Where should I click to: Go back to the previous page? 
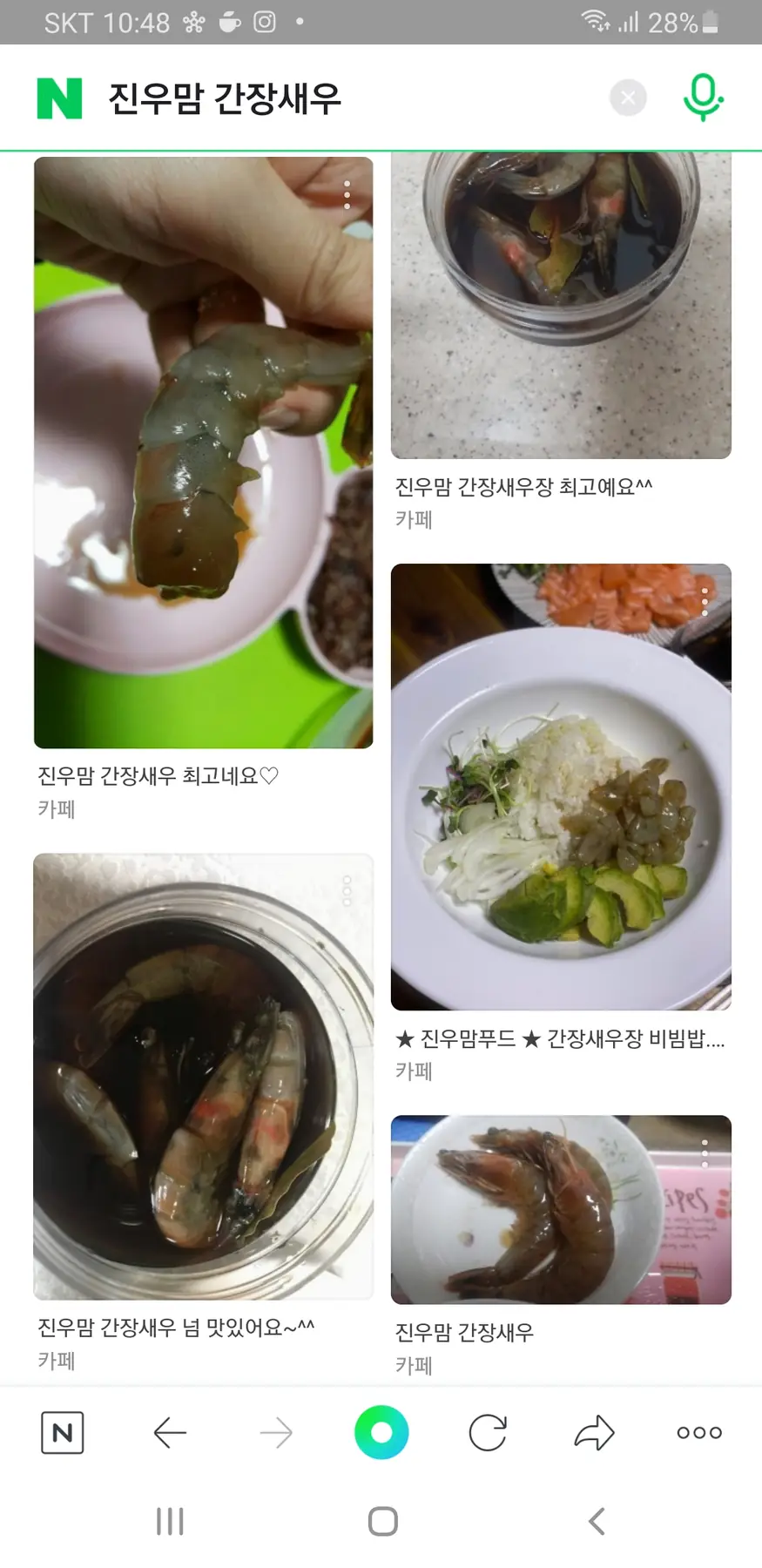click(170, 1432)
